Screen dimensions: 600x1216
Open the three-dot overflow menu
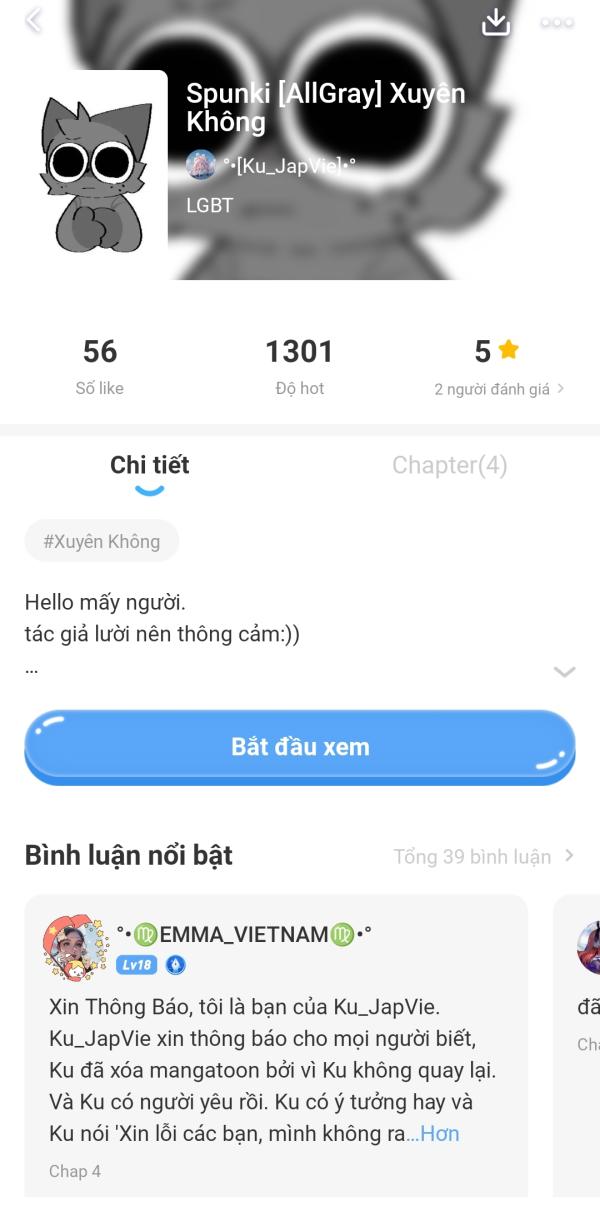(557, 22)
